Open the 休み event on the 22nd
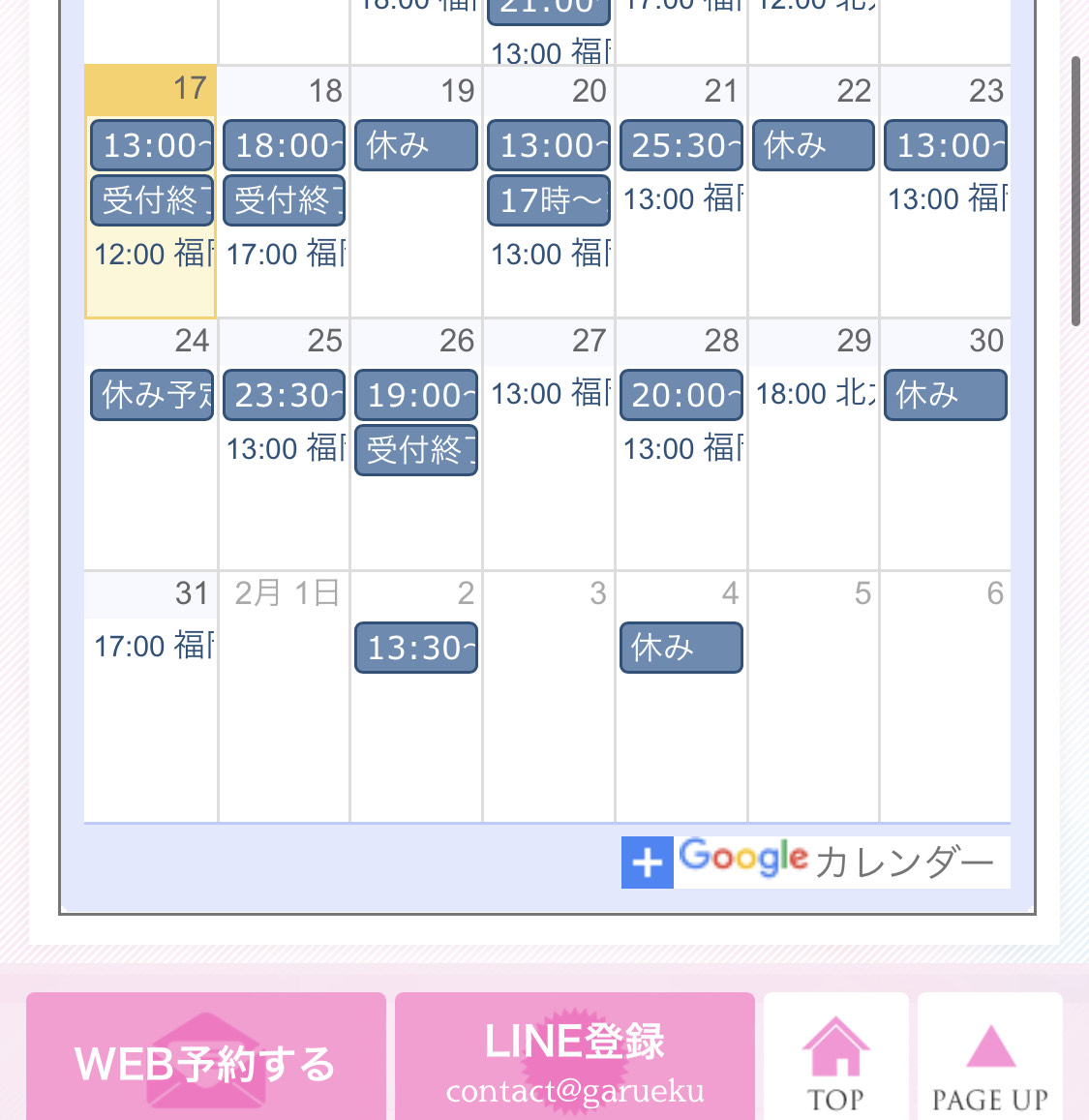This screenshot has height=1120, width=1089. click(x=813, y=145)
